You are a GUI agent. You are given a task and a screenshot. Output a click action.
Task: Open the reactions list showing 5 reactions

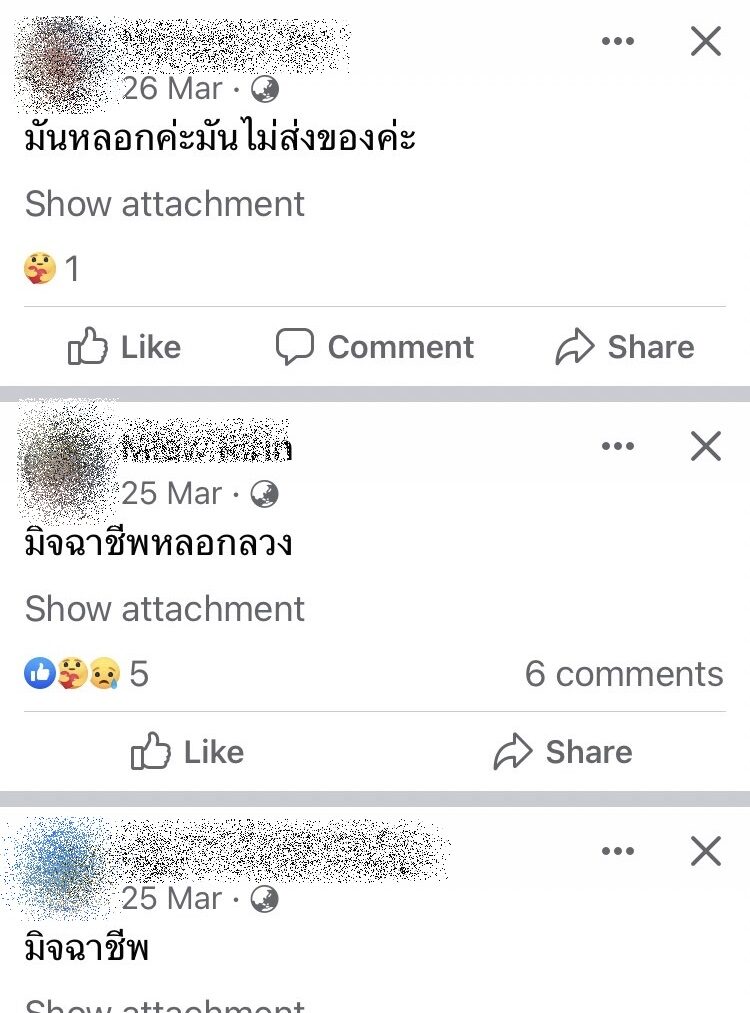coord(85,674)
